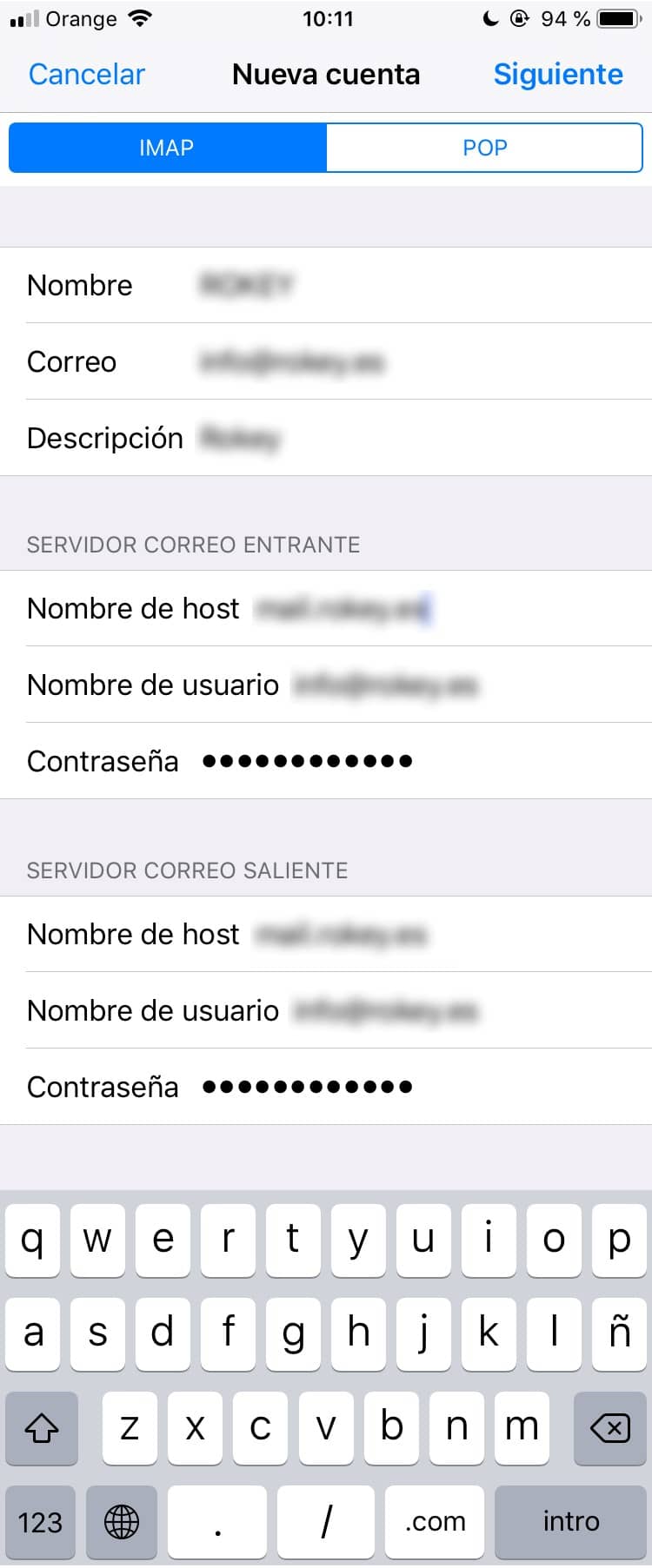This screenshot has width=652, height=1568.
Task: Tap Siguiente to continue setup
Action: (557, 75)
